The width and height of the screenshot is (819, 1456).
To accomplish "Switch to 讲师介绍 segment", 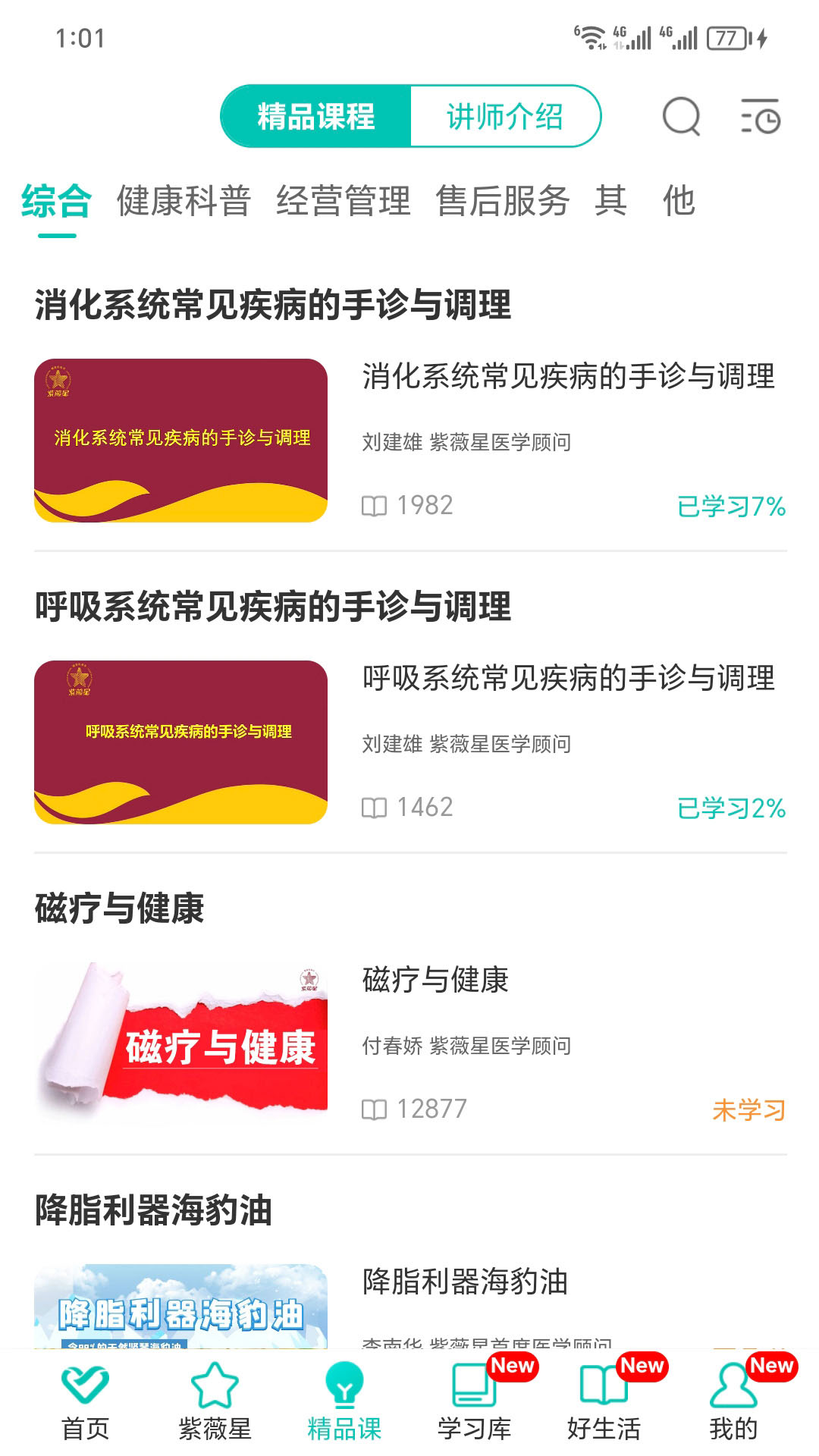I will (x=504, y=117).
